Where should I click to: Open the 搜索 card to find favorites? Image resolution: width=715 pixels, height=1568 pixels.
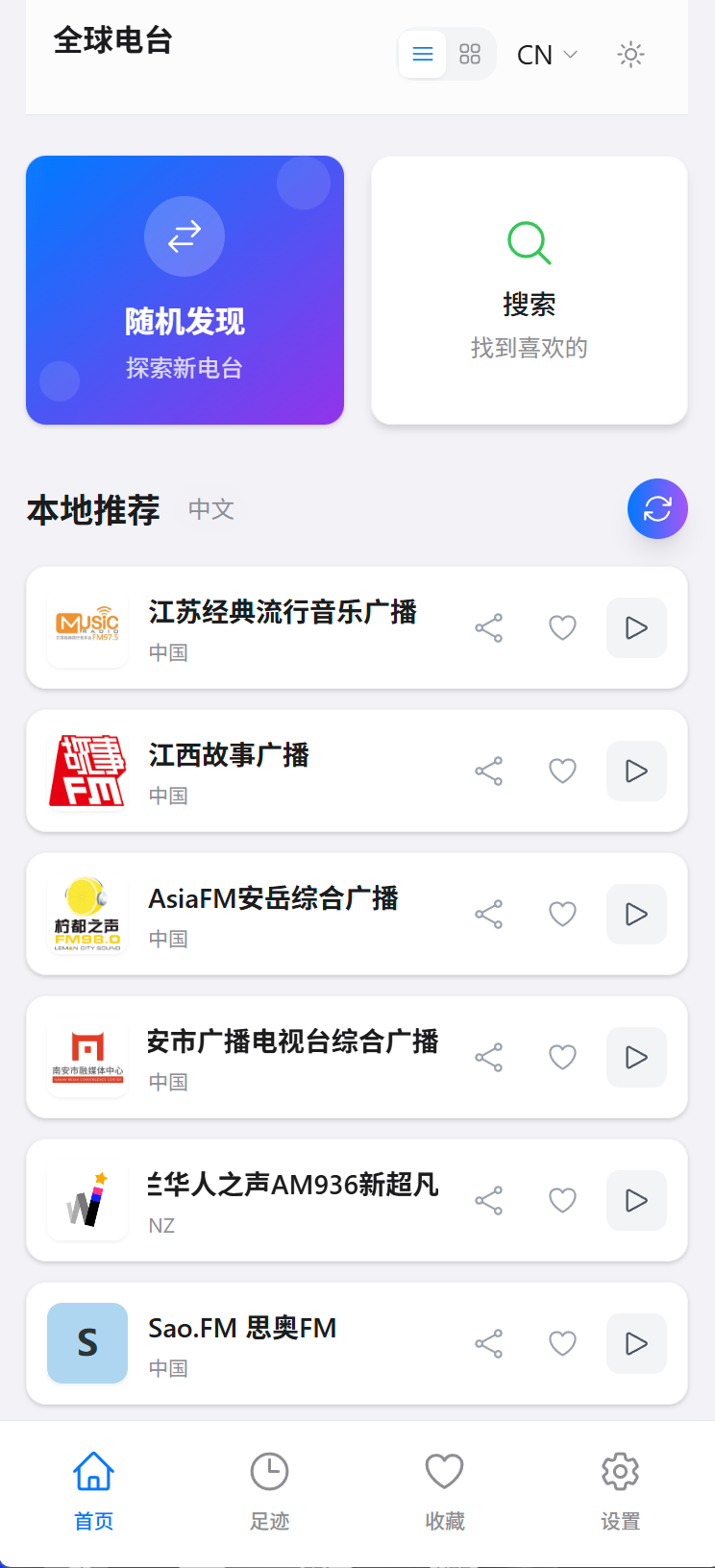(x=529, y=290)
